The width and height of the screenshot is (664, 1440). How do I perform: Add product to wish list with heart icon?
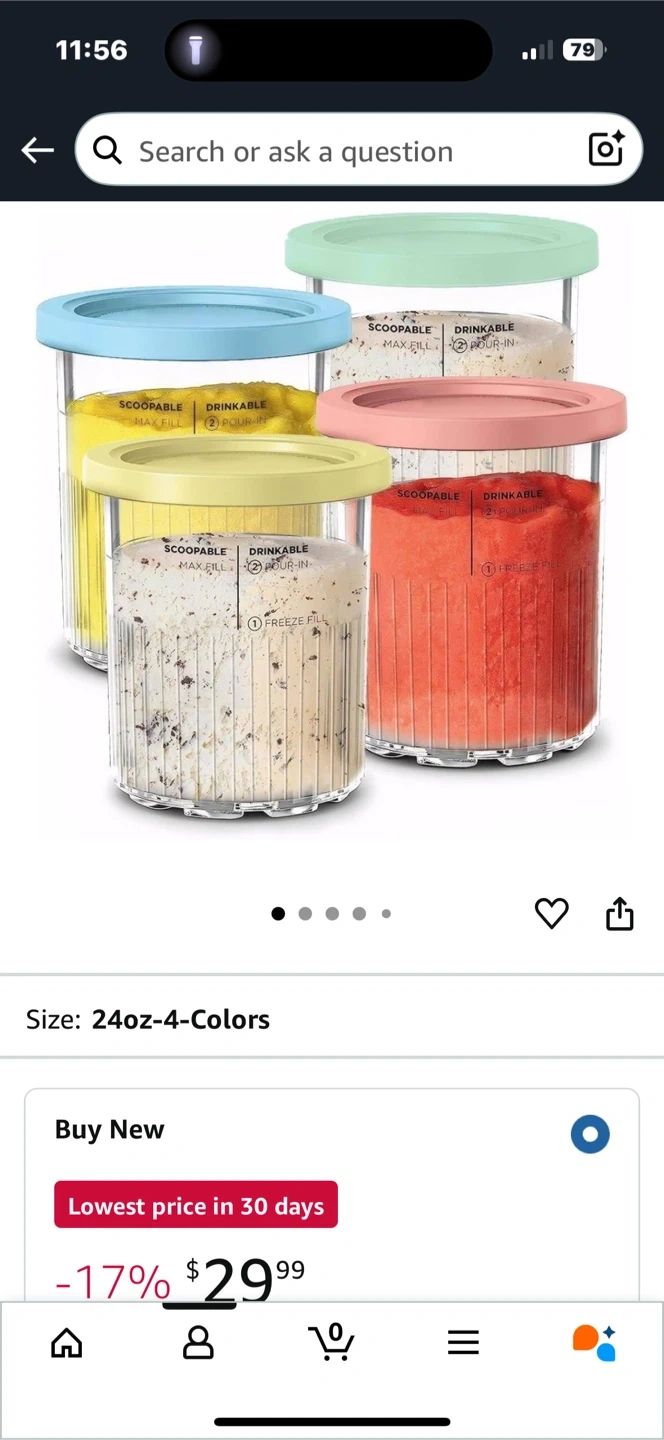tap(551, 913)
